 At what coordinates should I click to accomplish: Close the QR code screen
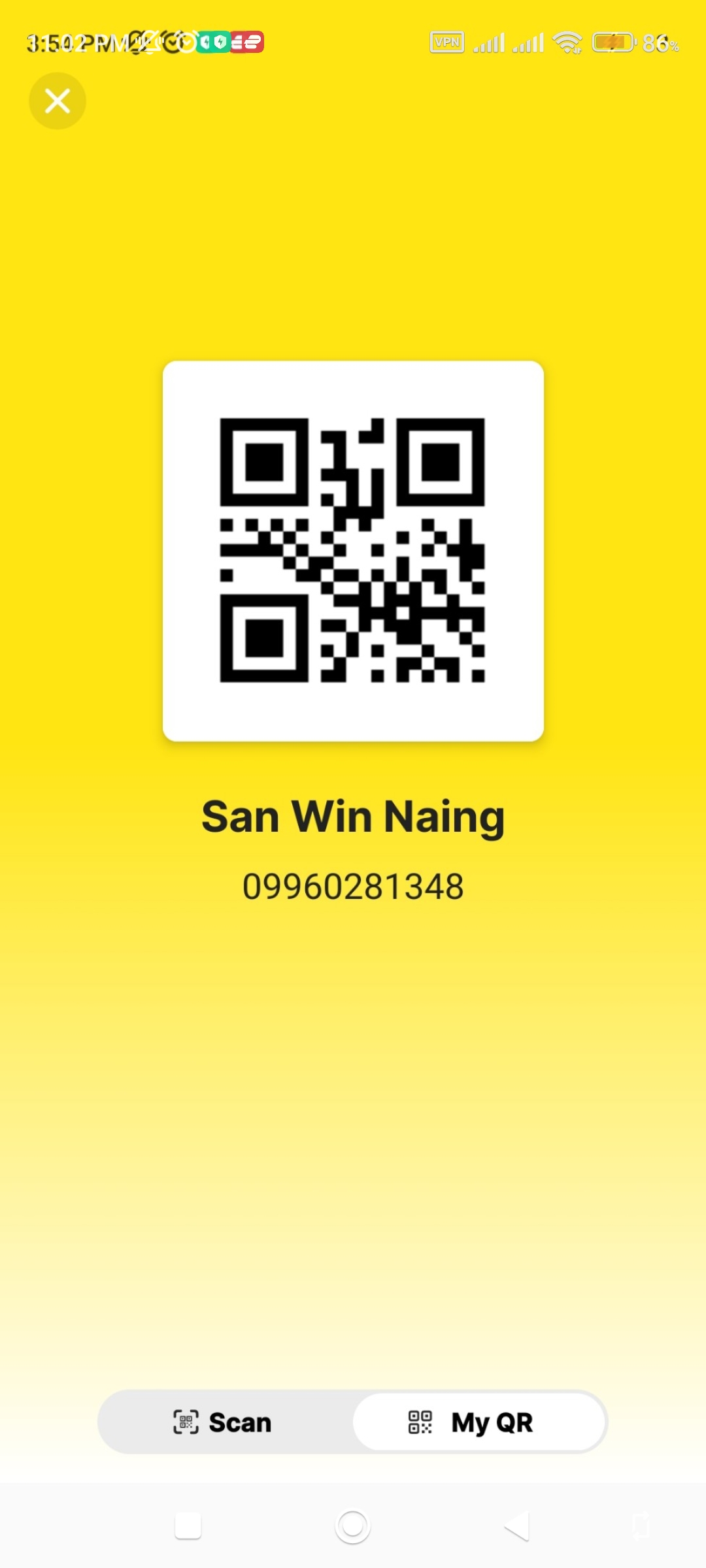tap(58, 101)
